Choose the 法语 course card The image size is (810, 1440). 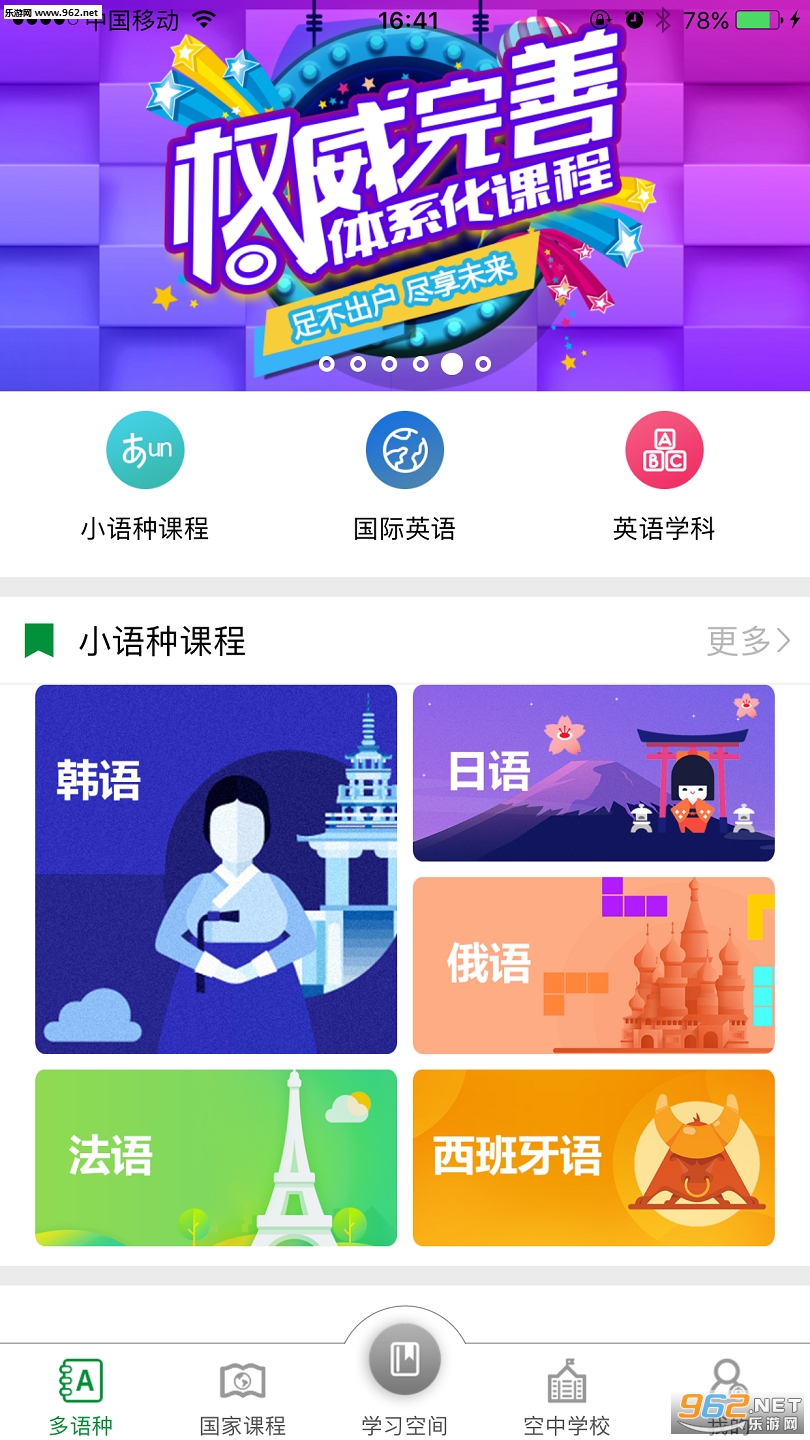click(x=216, y=1157)
